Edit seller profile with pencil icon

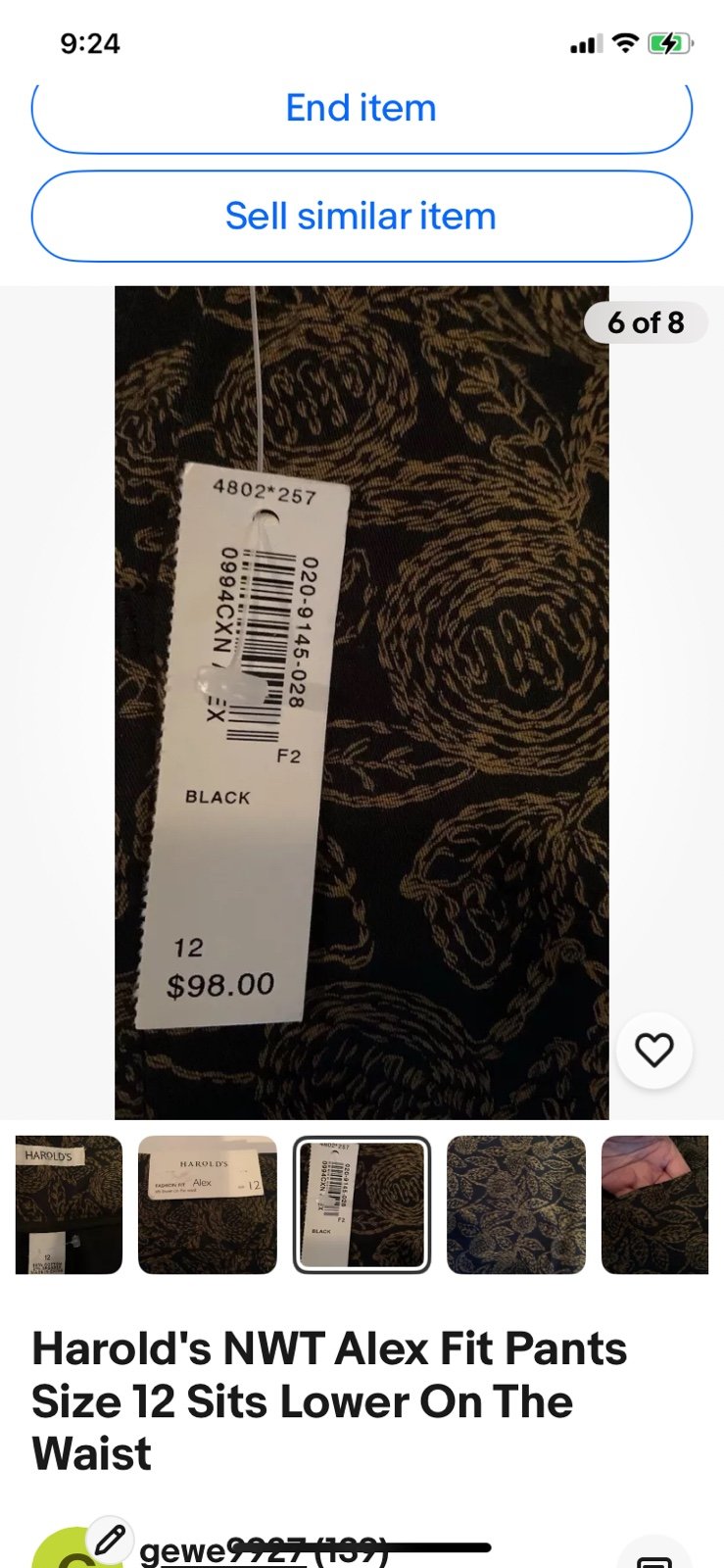(x=109, y=1540)
